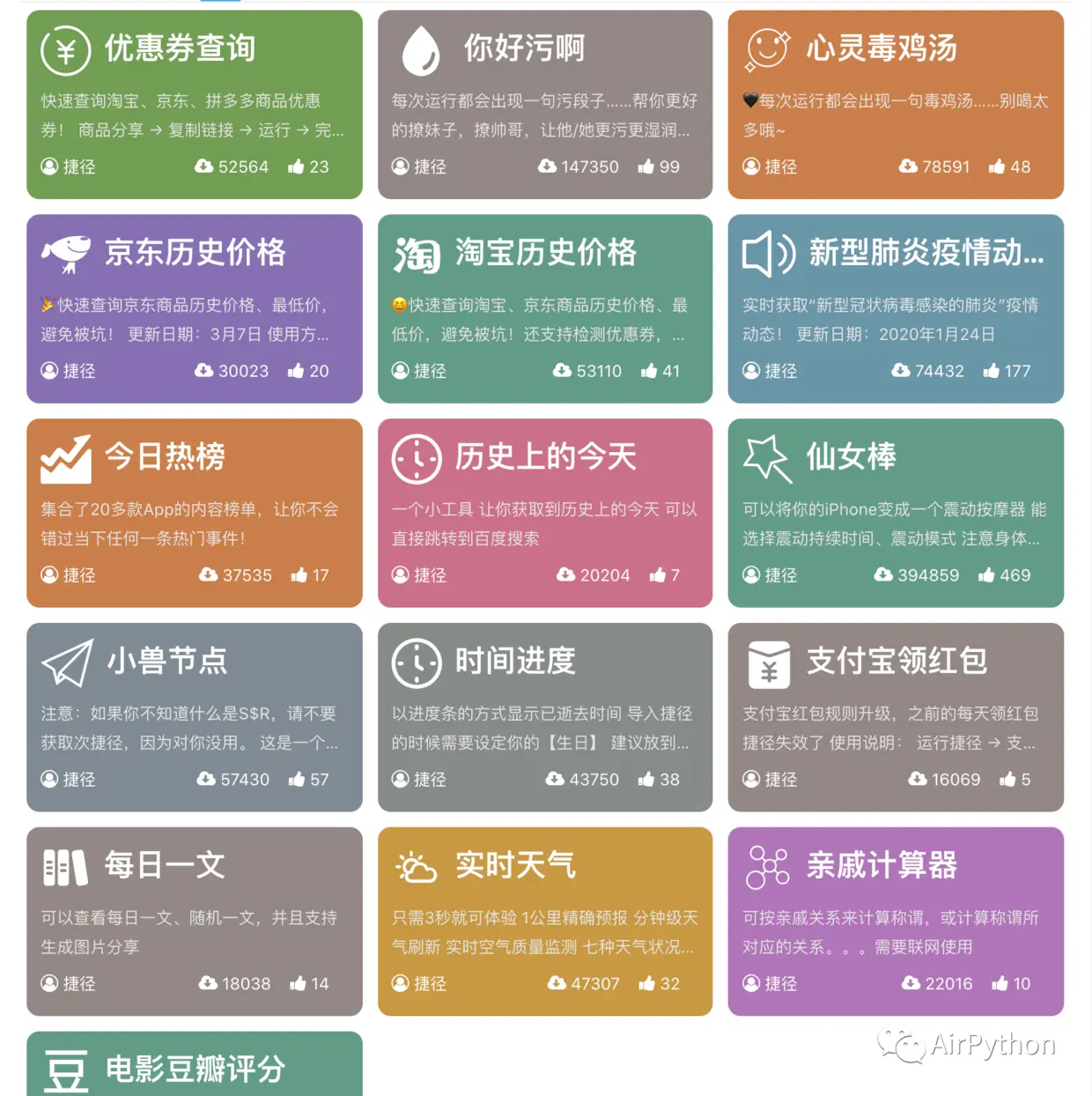
Task: Open the 历史上的今天 card
Action: tap(544, 513)
